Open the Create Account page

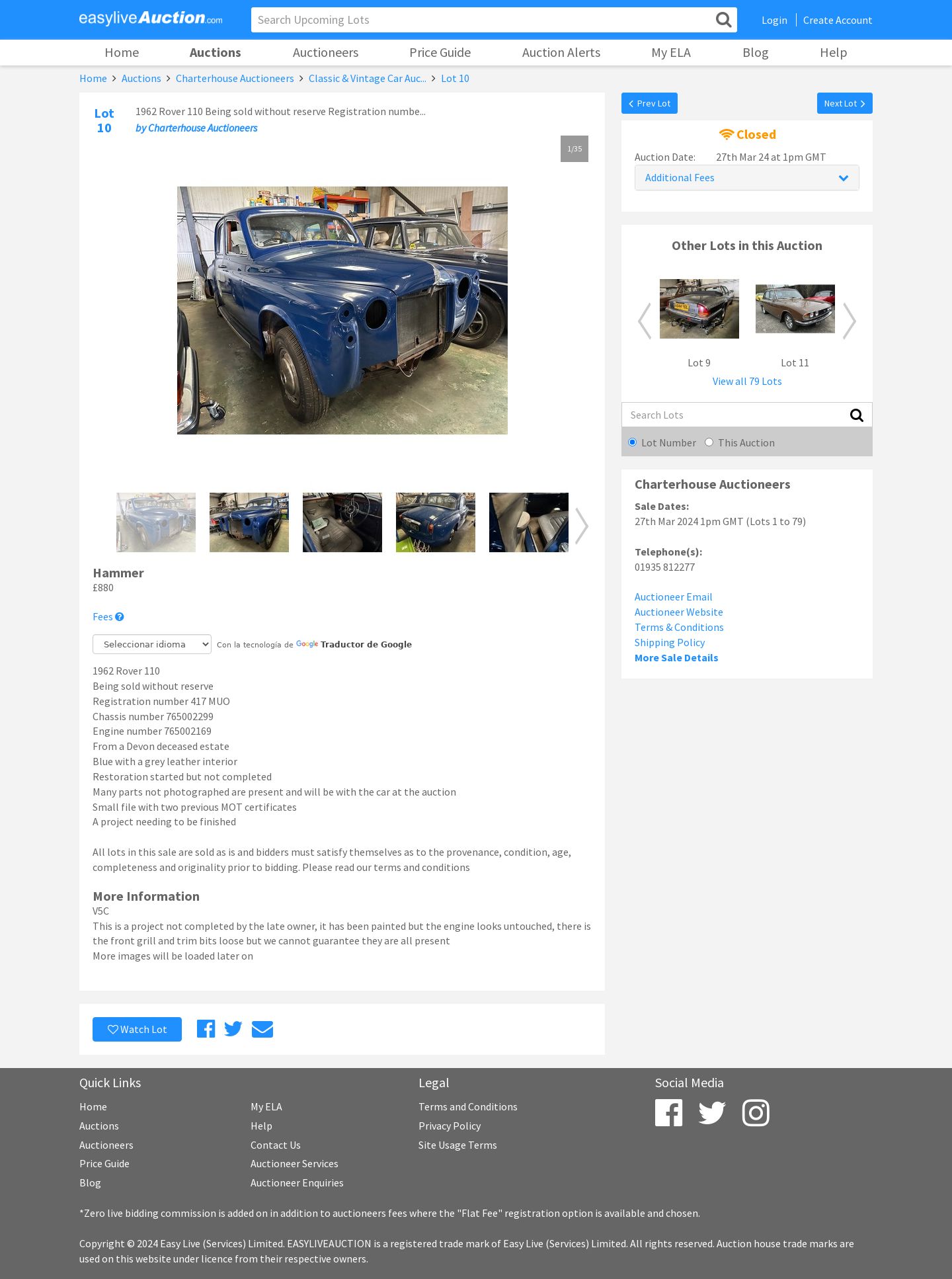click(x=837, y=21)
